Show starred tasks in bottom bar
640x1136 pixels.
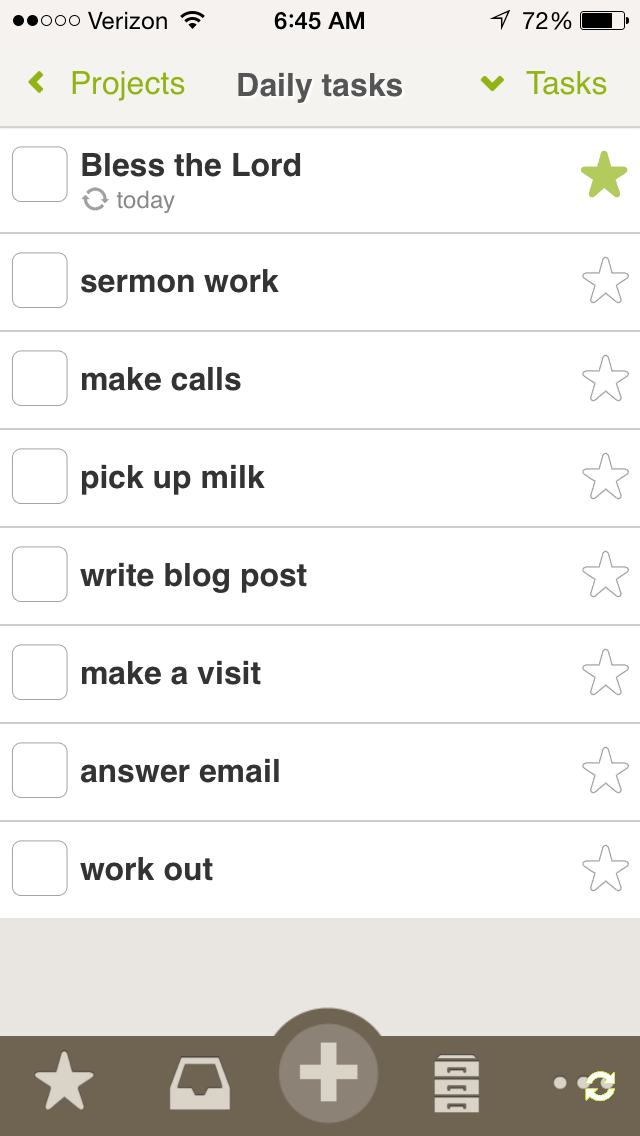[x=64, y=1082]
